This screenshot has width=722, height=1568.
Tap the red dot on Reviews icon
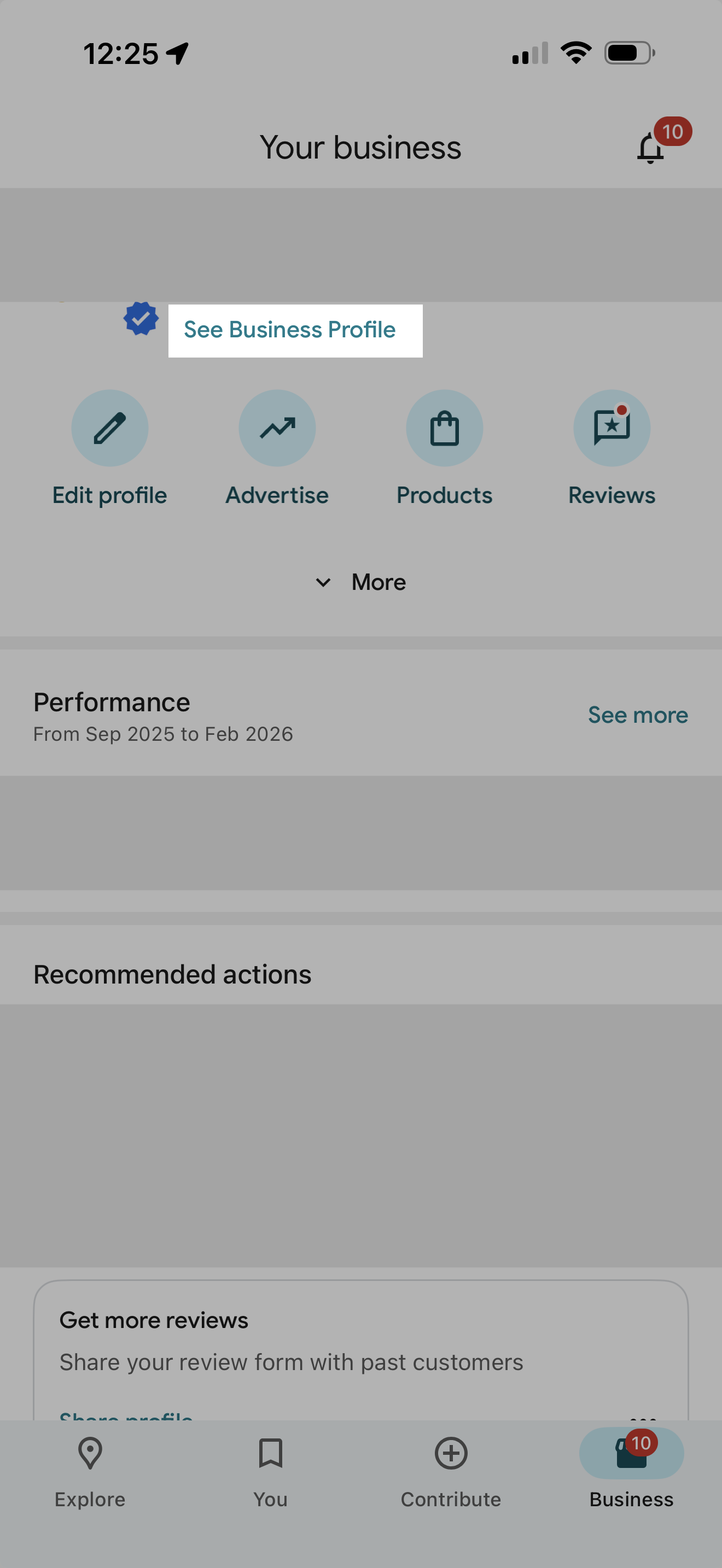(621, 410)
